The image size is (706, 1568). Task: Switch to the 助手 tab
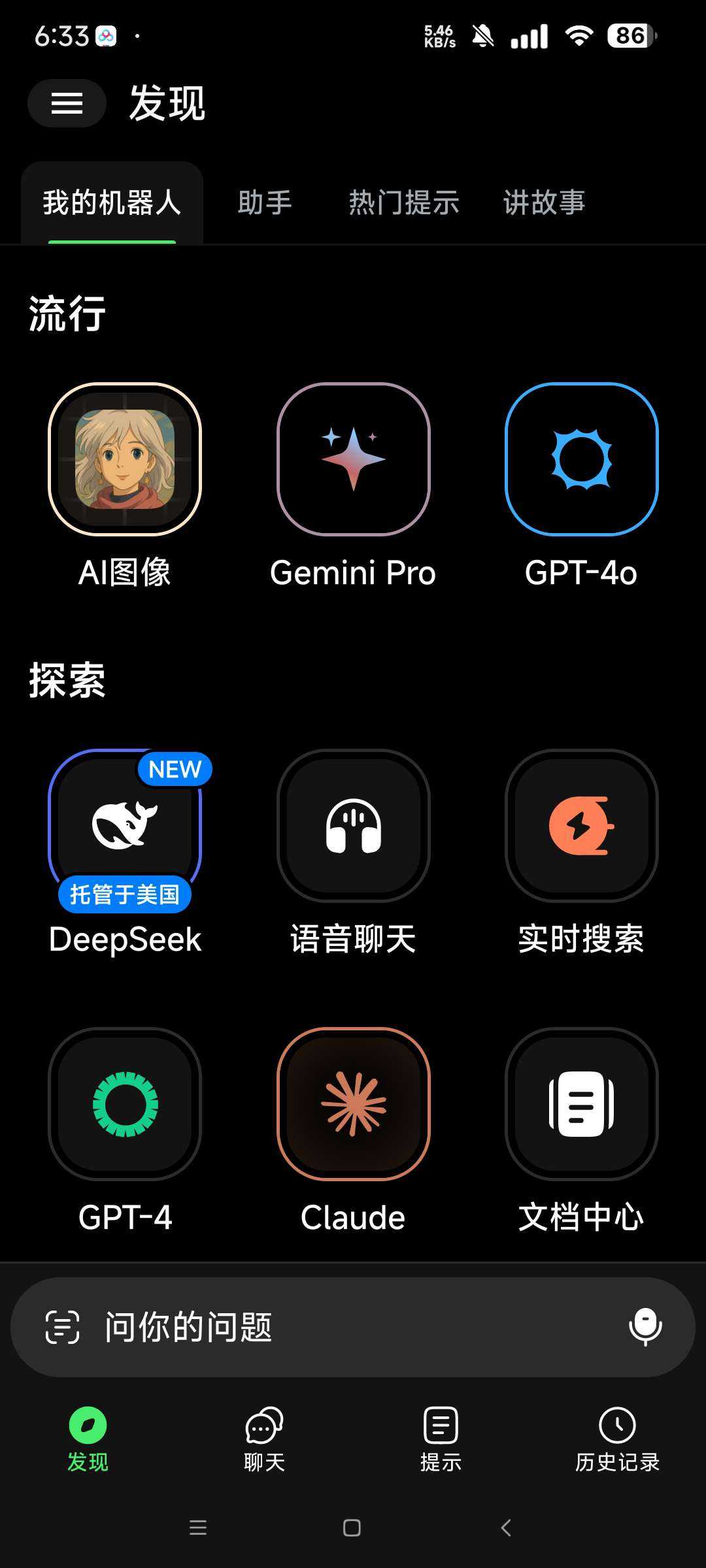(265, 203)
